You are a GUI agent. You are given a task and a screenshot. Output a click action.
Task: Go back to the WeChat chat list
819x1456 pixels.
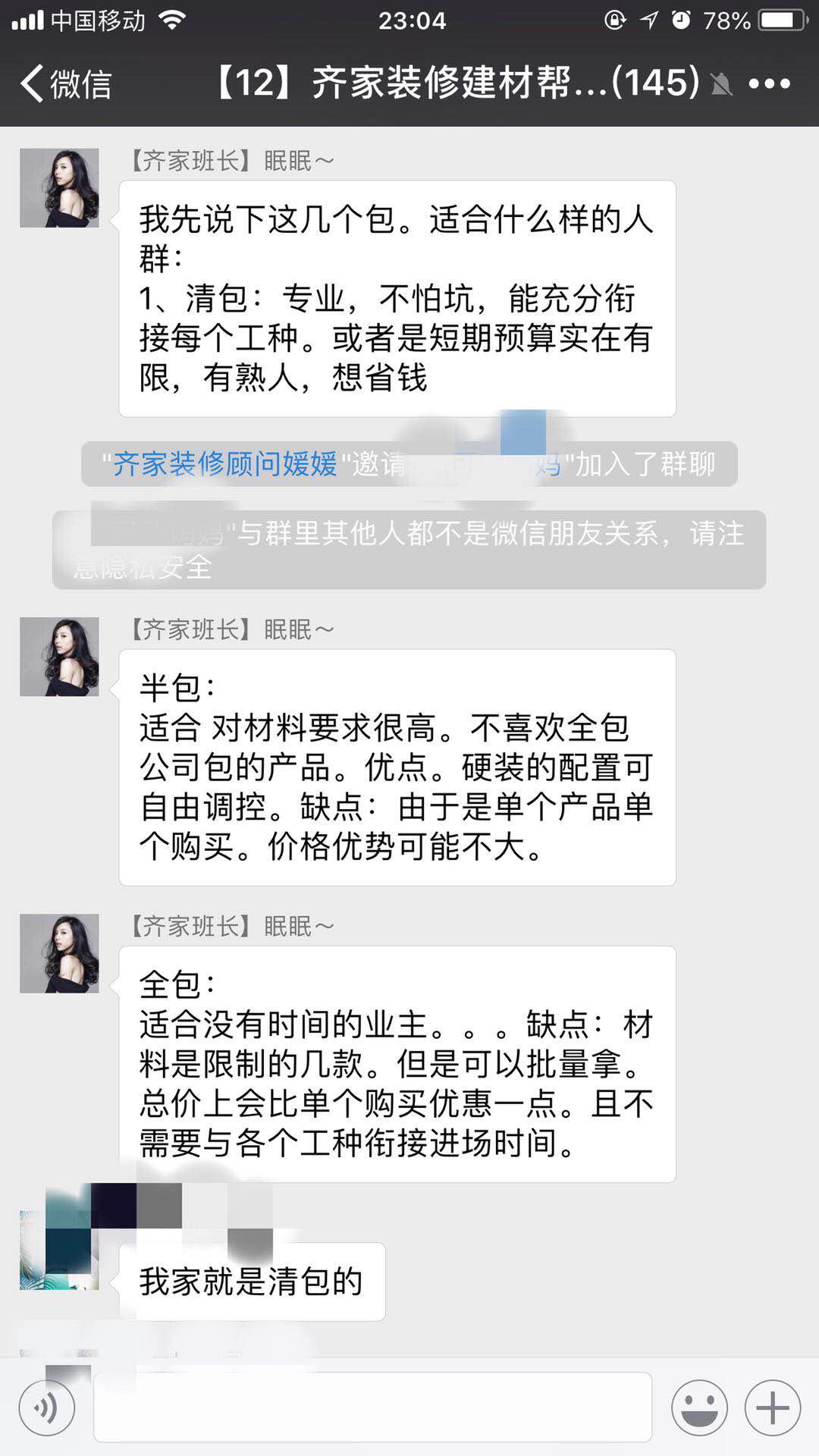[x=65, y=83]
